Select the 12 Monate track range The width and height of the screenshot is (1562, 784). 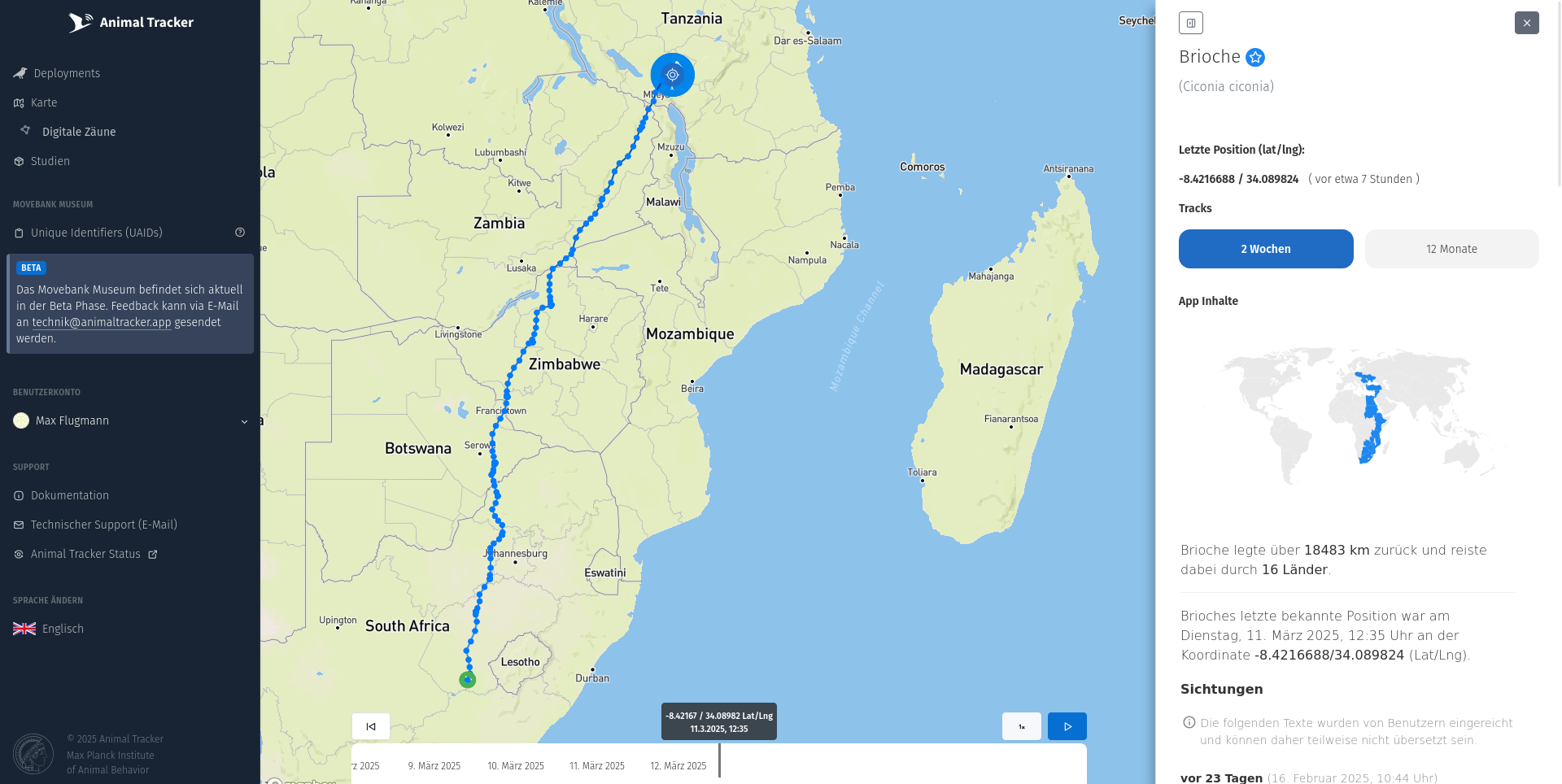pos(1451,249)
